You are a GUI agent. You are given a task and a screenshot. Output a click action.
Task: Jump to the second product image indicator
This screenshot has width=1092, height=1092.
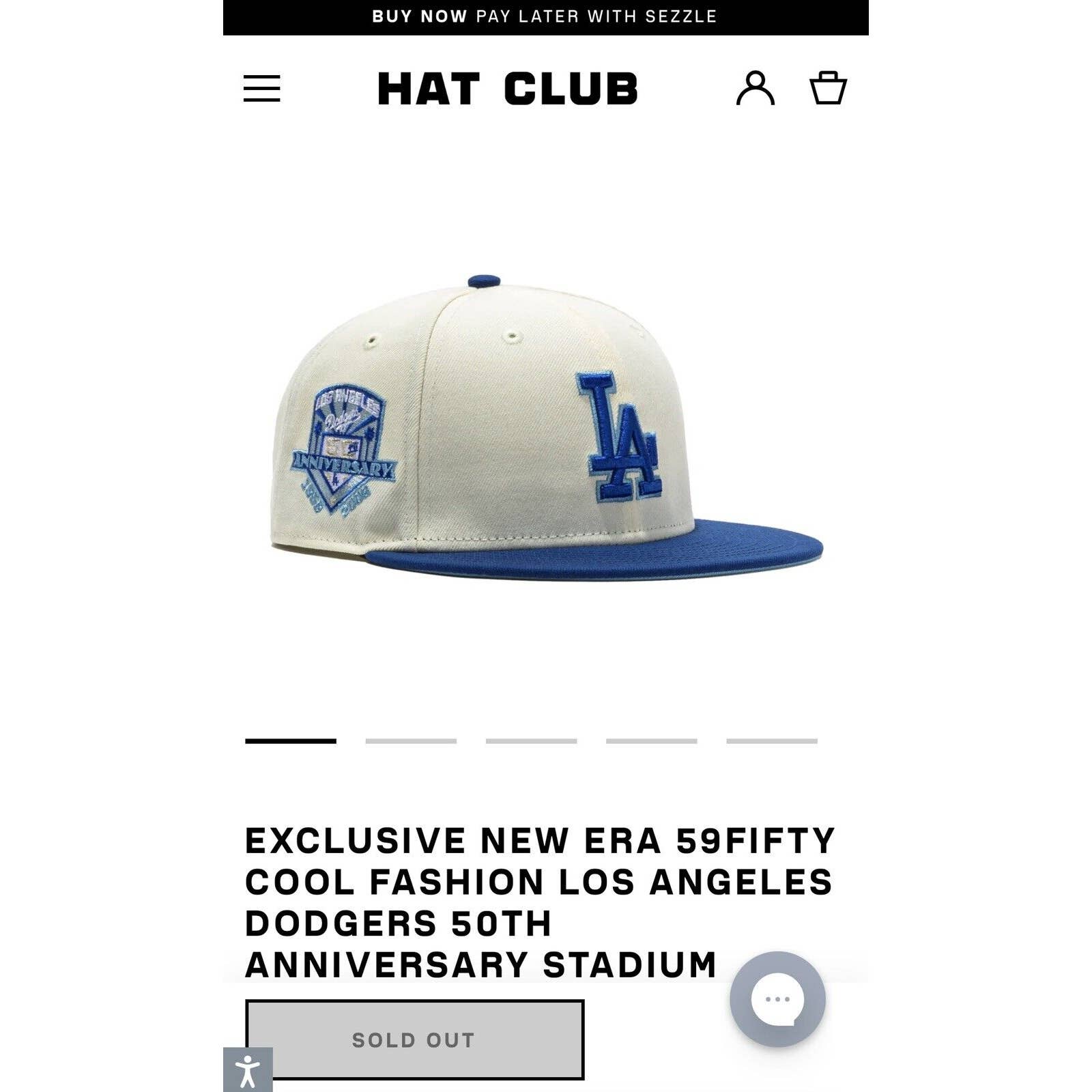click(x=411, y=741)
